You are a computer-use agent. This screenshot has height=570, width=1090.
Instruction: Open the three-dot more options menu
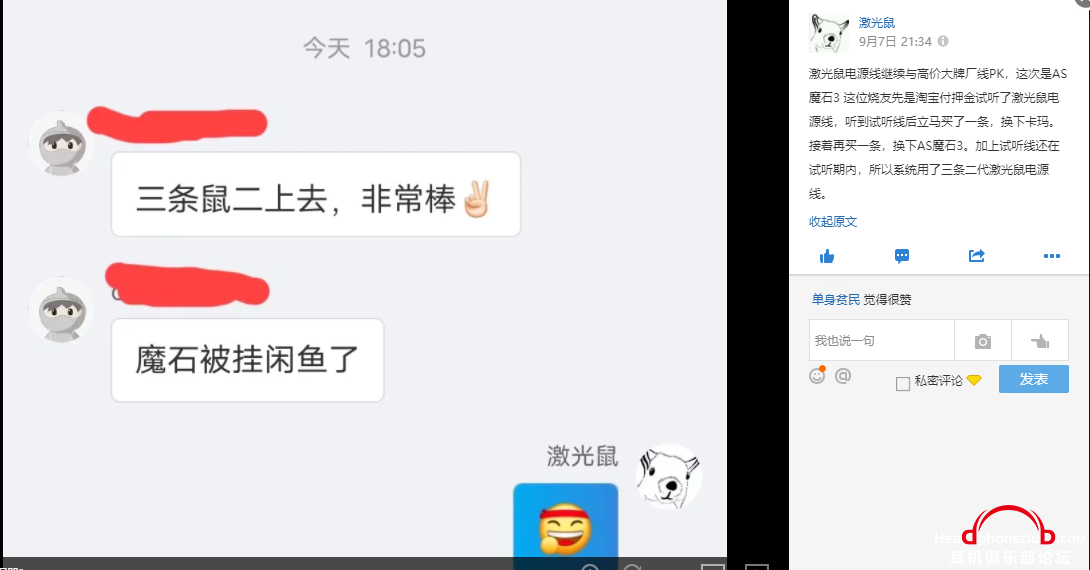pyautogui.click(x=1051, y=256)
